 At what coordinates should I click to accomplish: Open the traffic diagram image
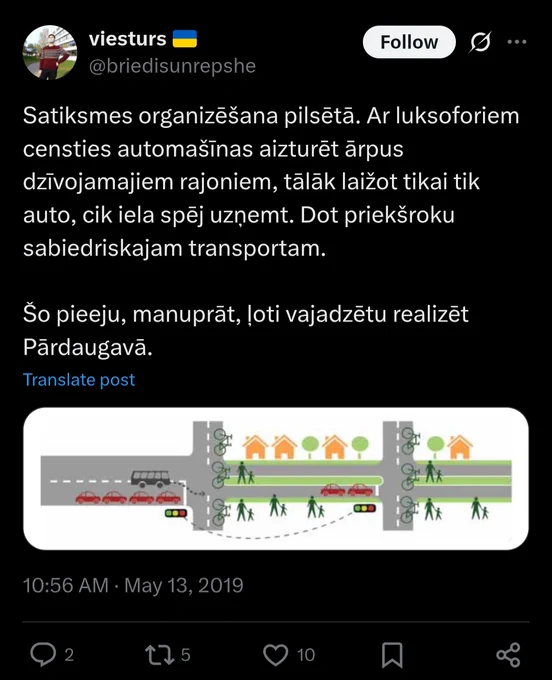point(276,479)
